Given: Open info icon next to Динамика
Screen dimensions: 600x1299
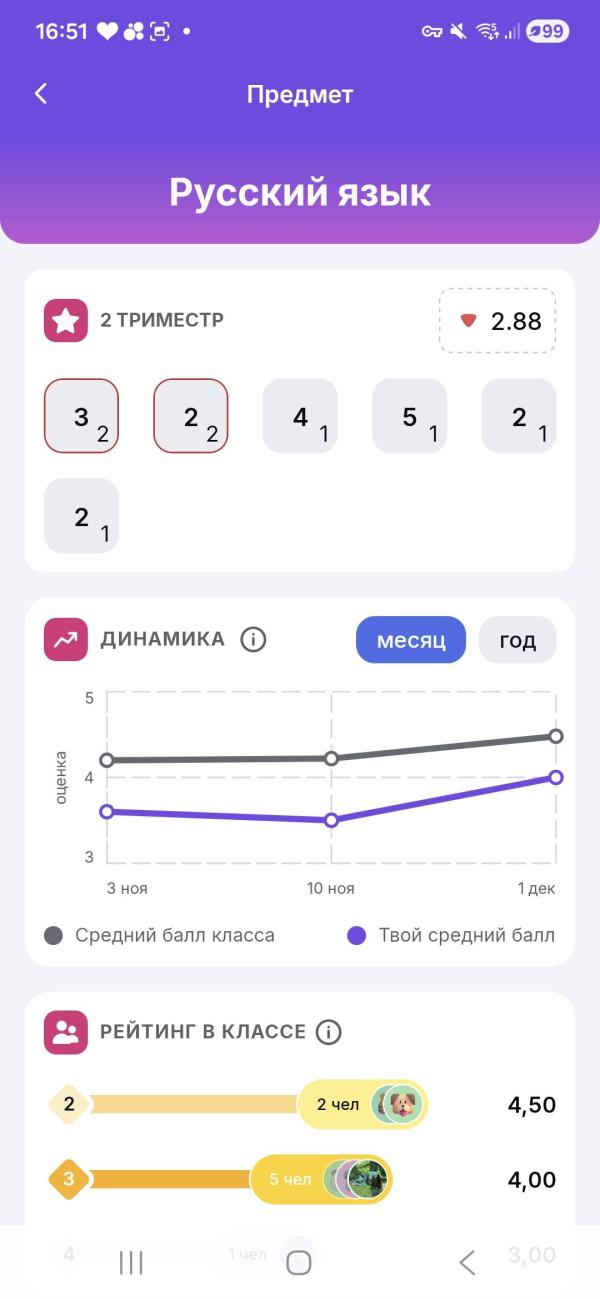Looking at the screenshot, I should click(x=254, y=639).
